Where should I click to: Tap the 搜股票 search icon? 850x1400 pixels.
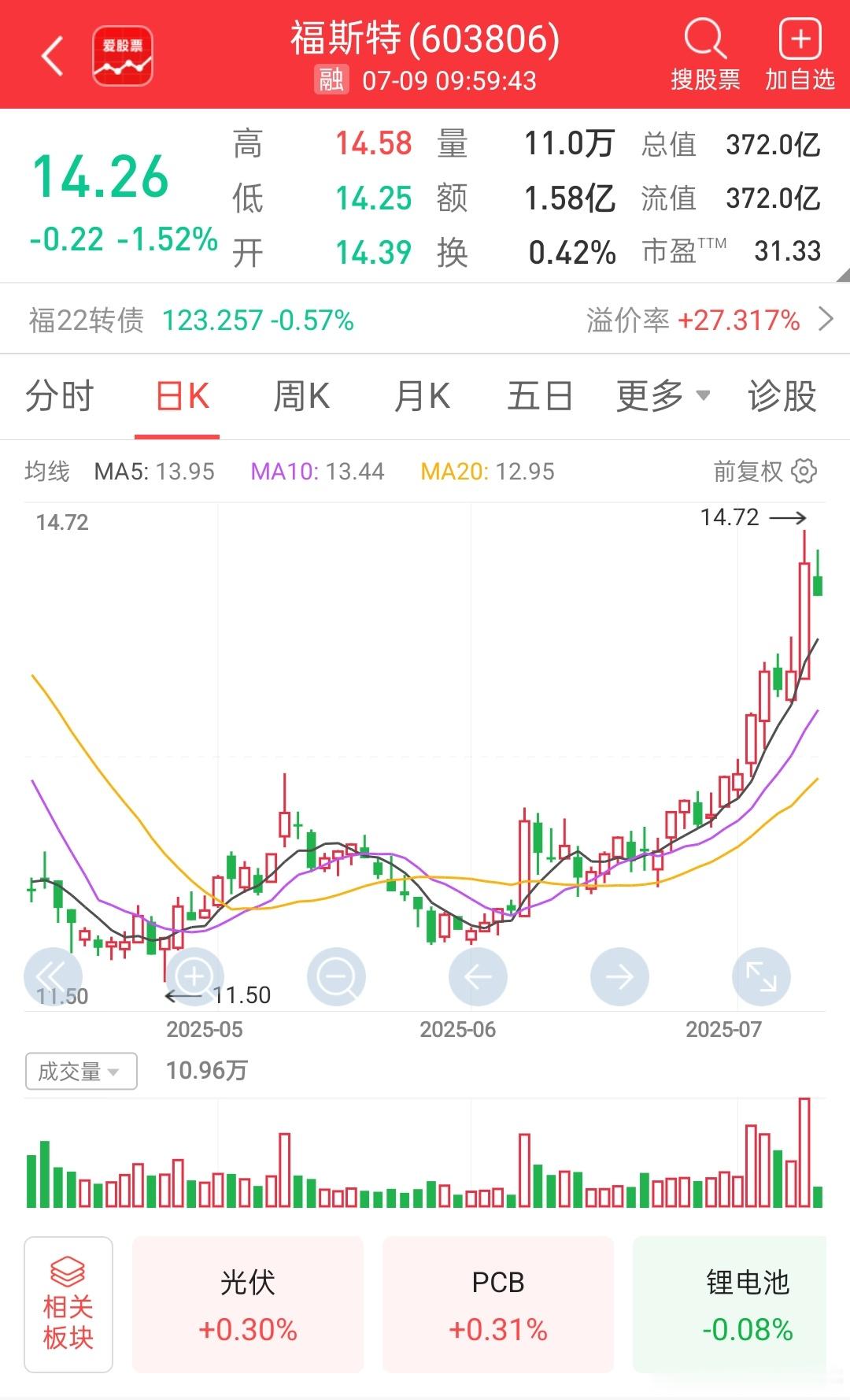(x=704, y=55)
